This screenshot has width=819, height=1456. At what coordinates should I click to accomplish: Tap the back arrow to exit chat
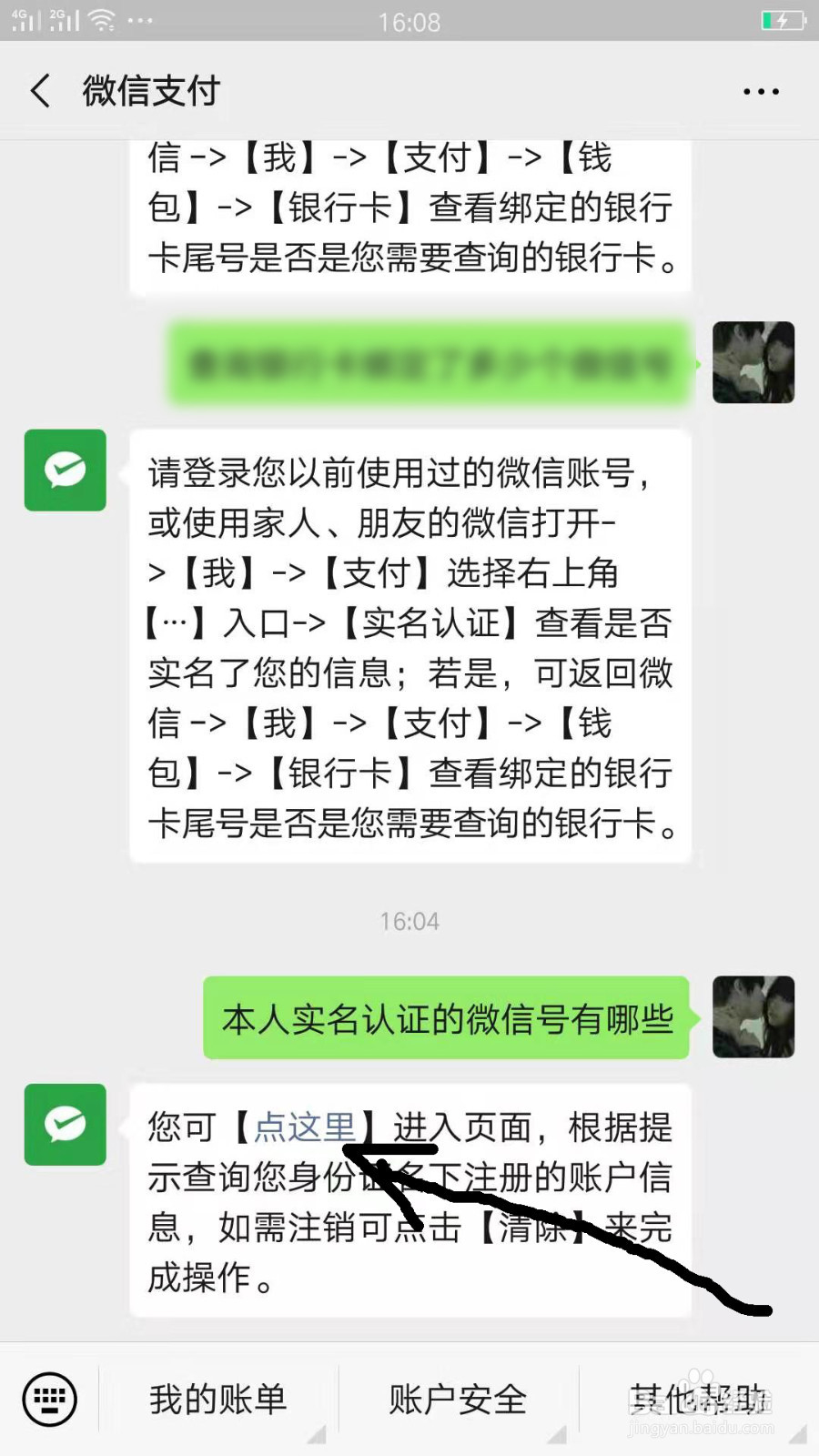point(39,90)
